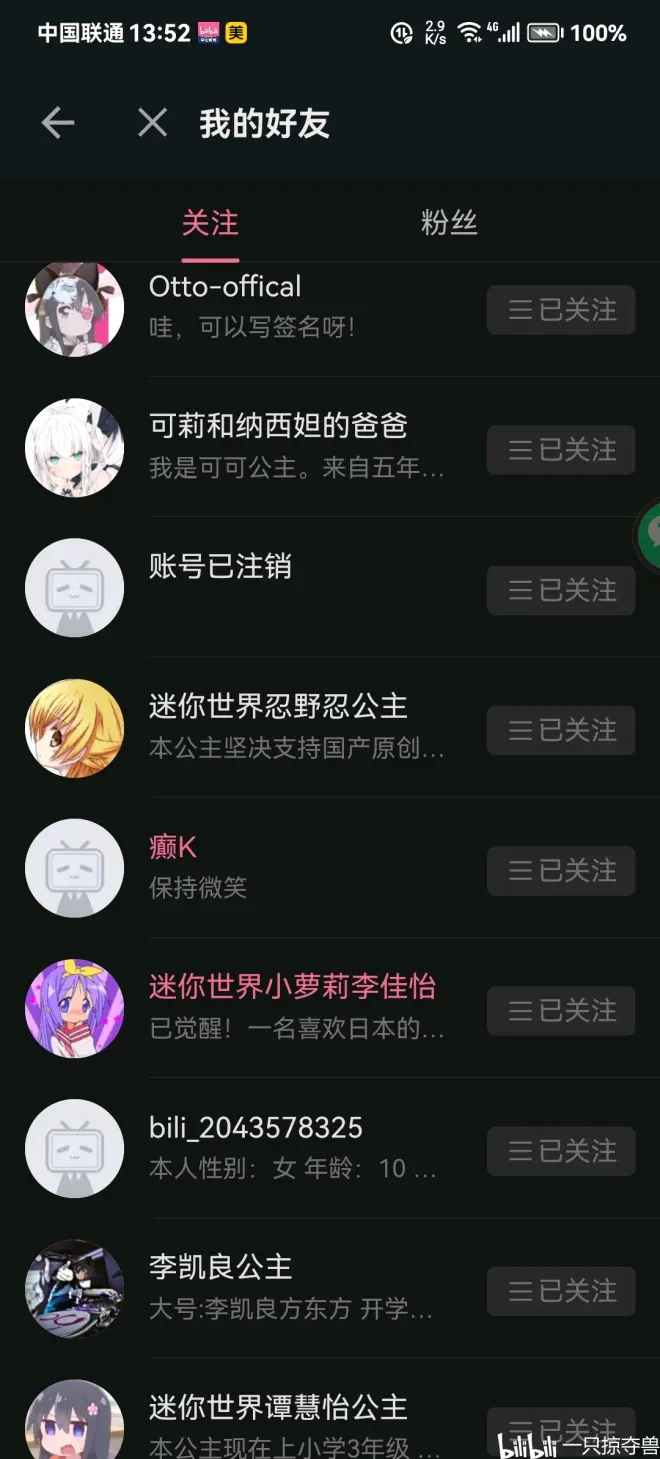
Task: Switch to the 粉丝 tab
Action: point(449,222)
